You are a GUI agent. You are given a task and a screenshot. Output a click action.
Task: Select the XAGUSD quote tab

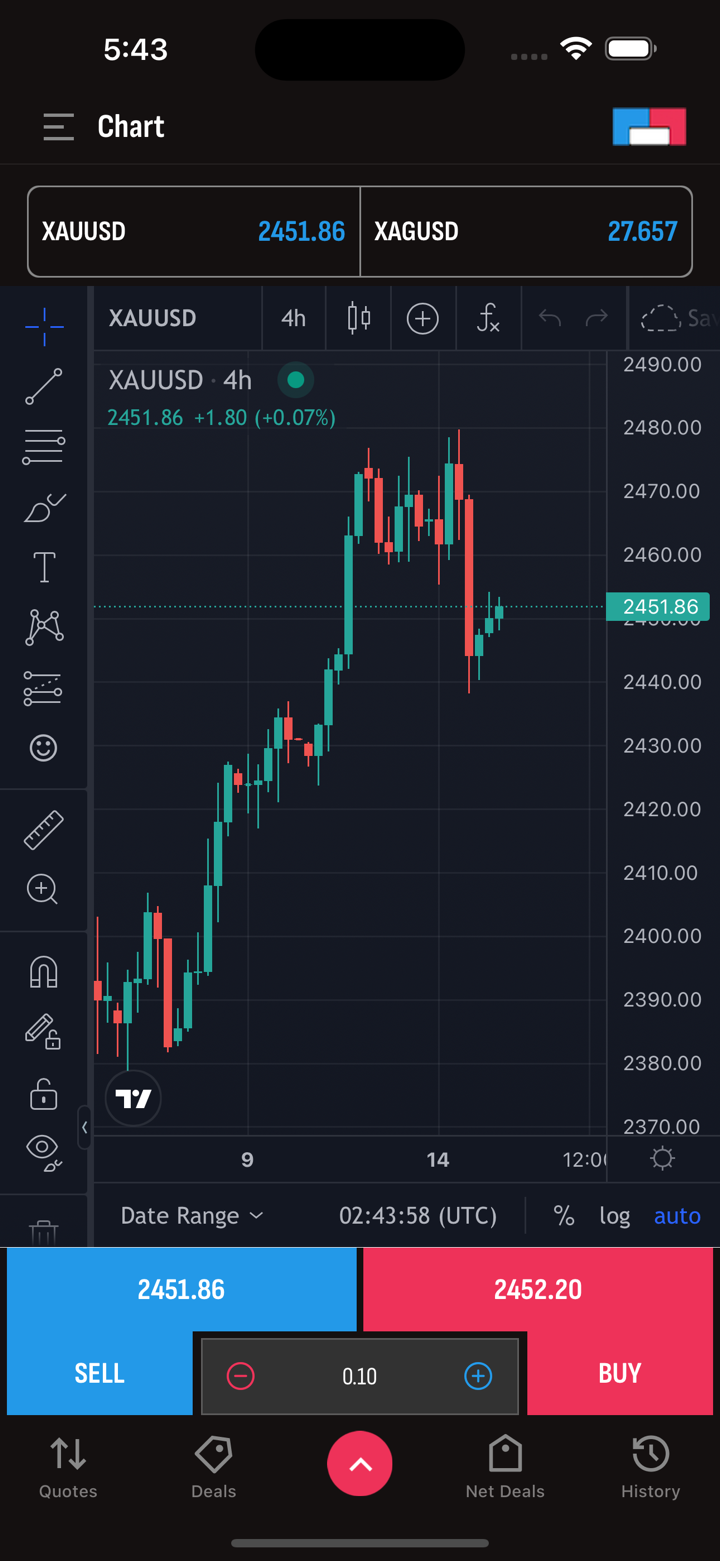point(525,231)
